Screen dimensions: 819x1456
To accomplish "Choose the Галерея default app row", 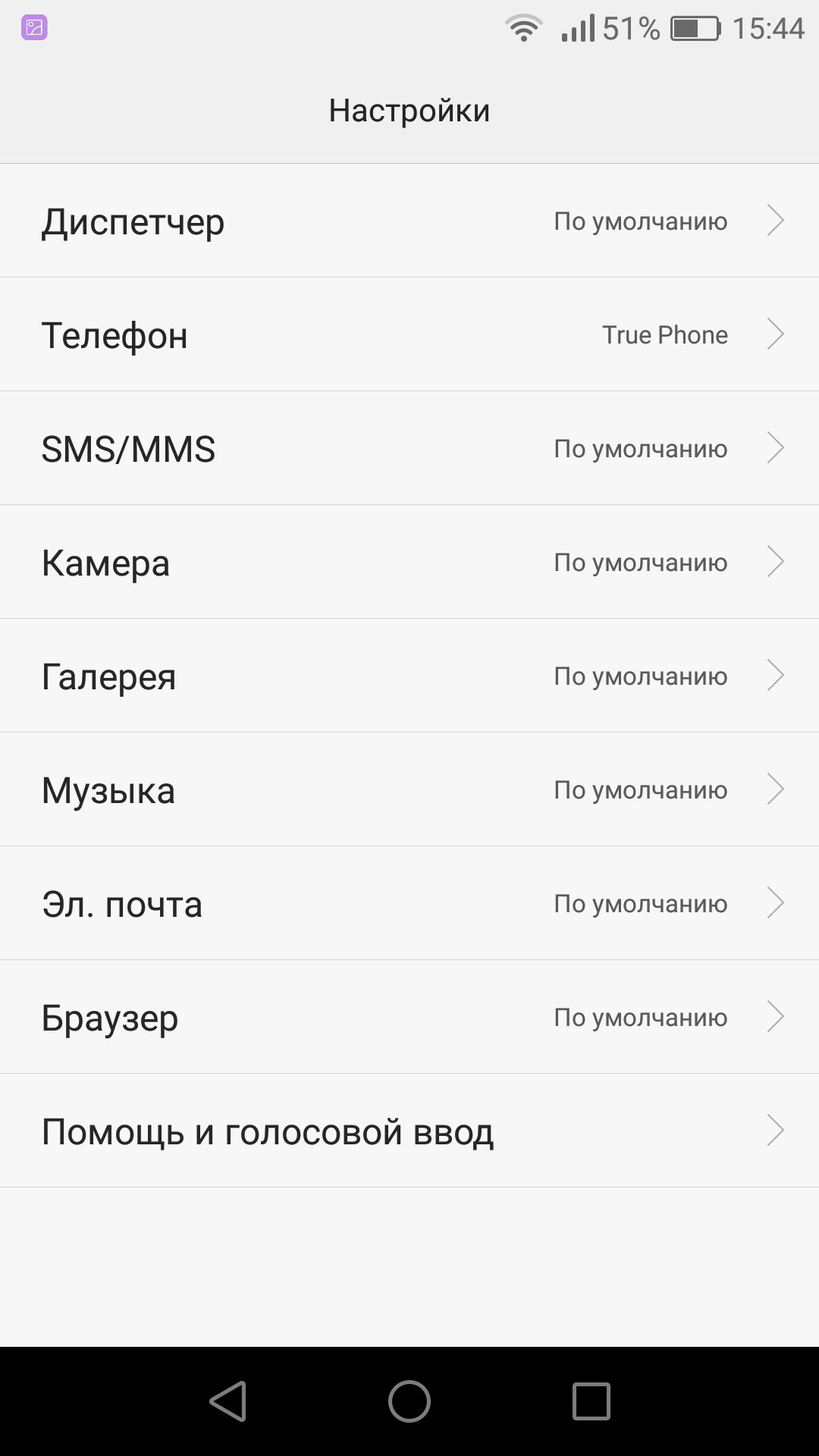I will click(x=409, y=676).
